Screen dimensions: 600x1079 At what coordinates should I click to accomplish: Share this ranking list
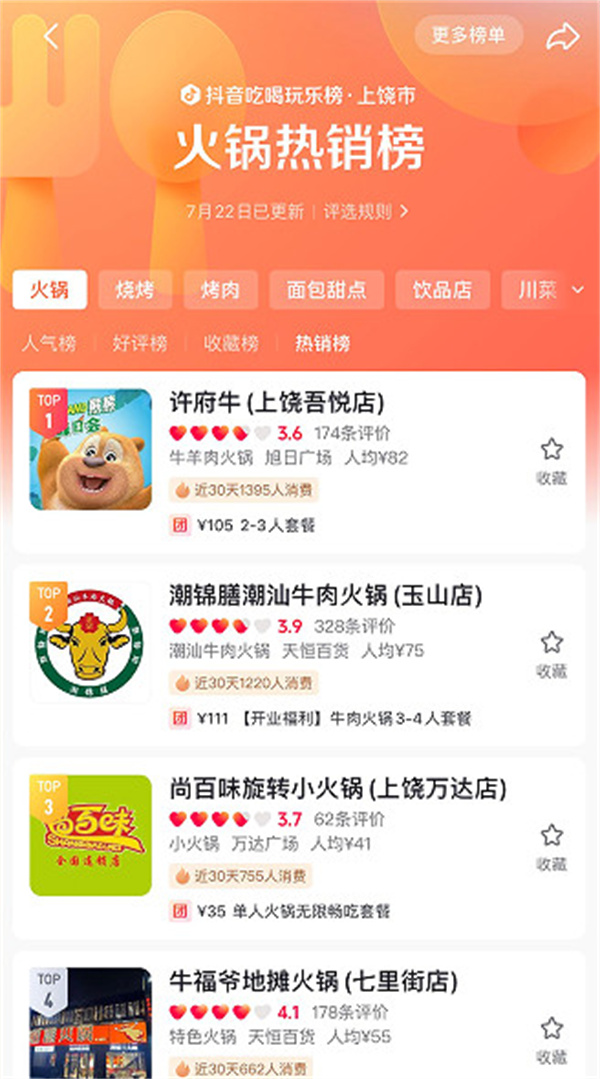[x=563, y=37]
